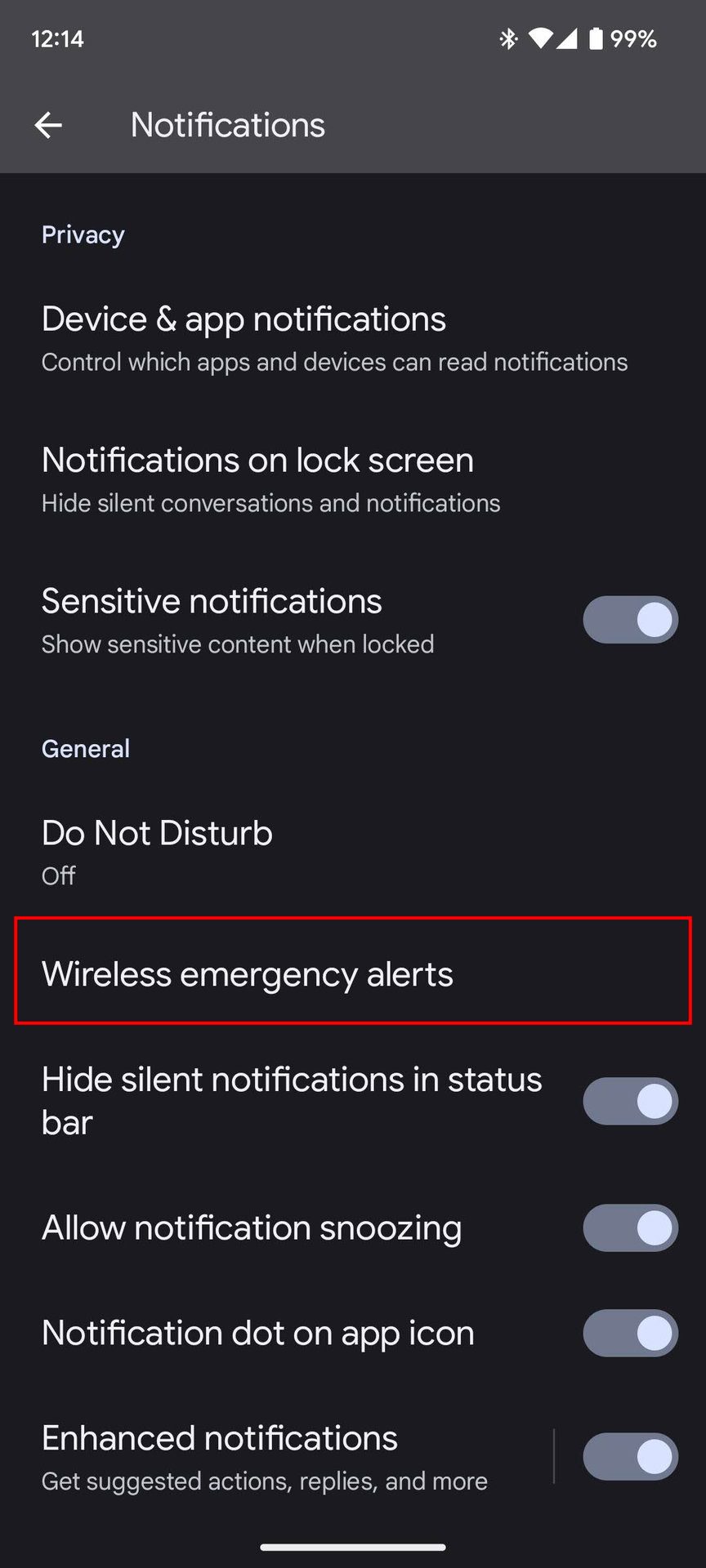Screen dimensions: 706x1568
Task: Open Do Not Disturb settings
Action: click(157, 852)
